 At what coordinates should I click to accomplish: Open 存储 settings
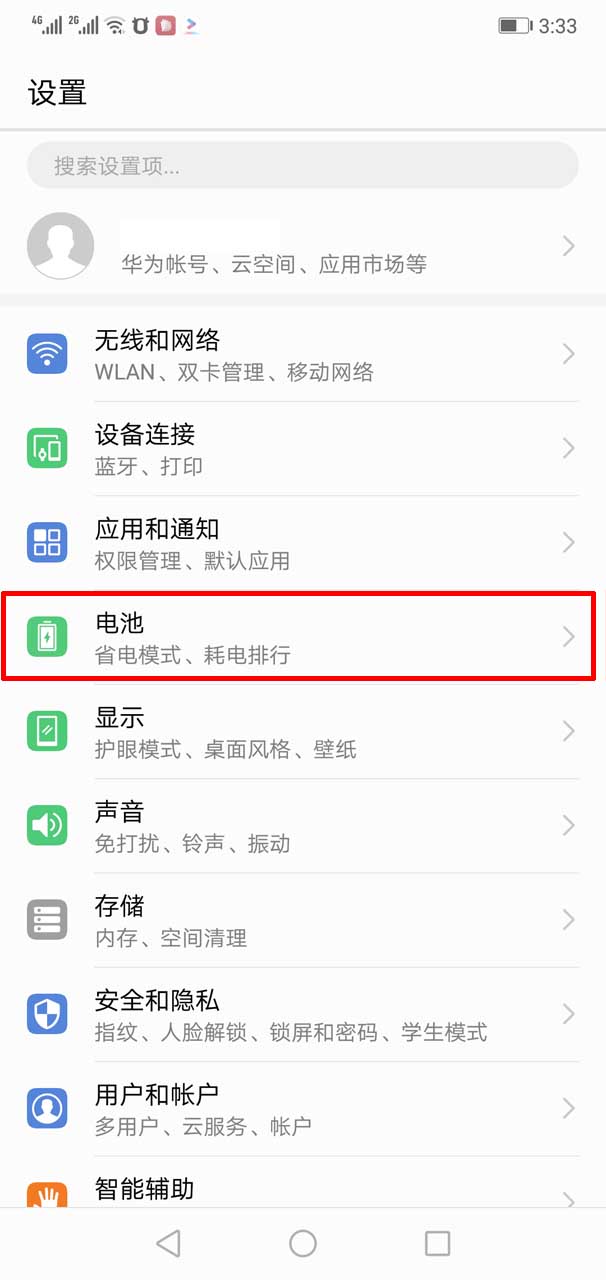[303, 920]
